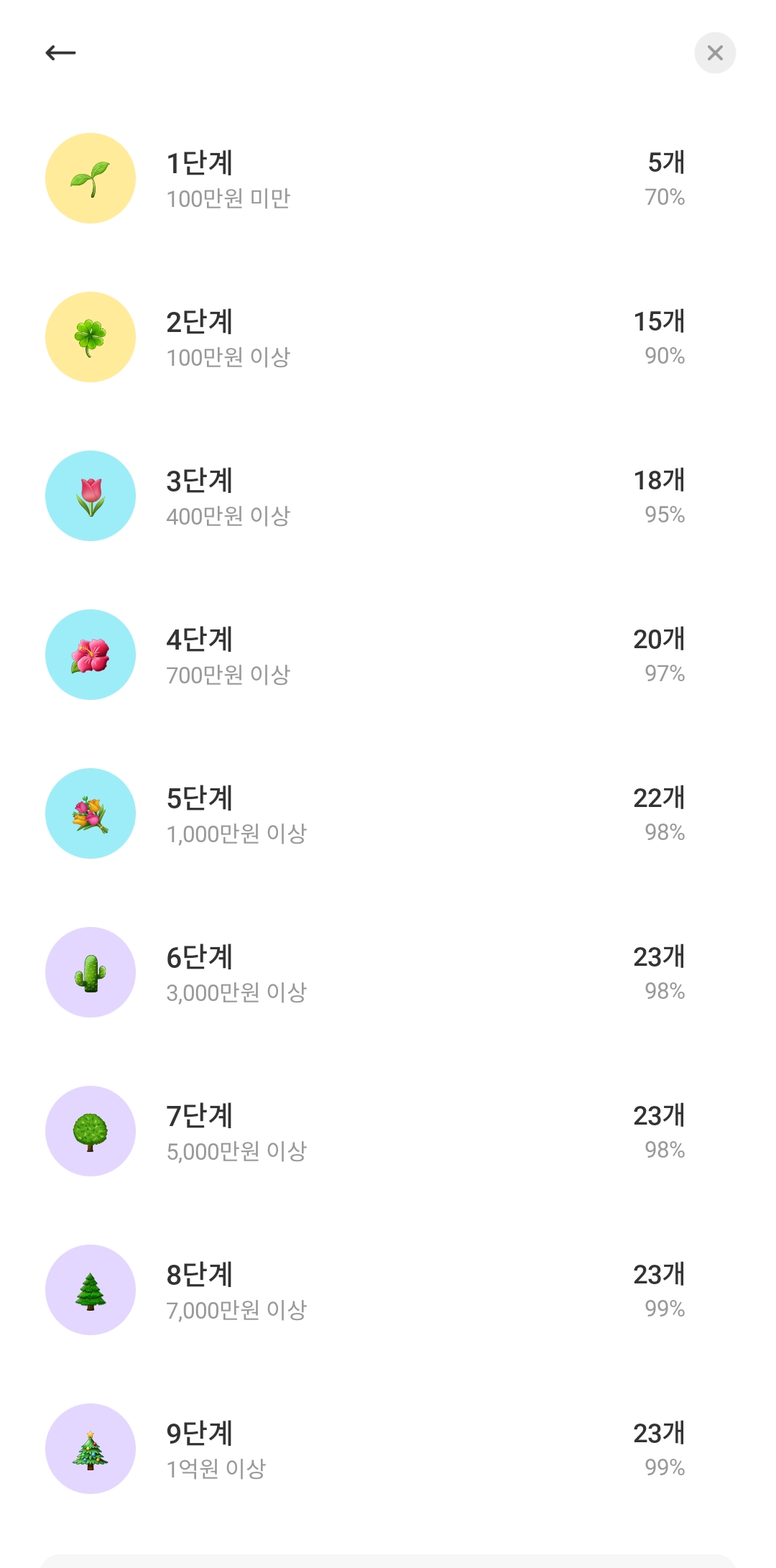Open the 9단계 row, 1억원 이상
Viewport: 776px width, 1568px height.
click(388, 1449)
